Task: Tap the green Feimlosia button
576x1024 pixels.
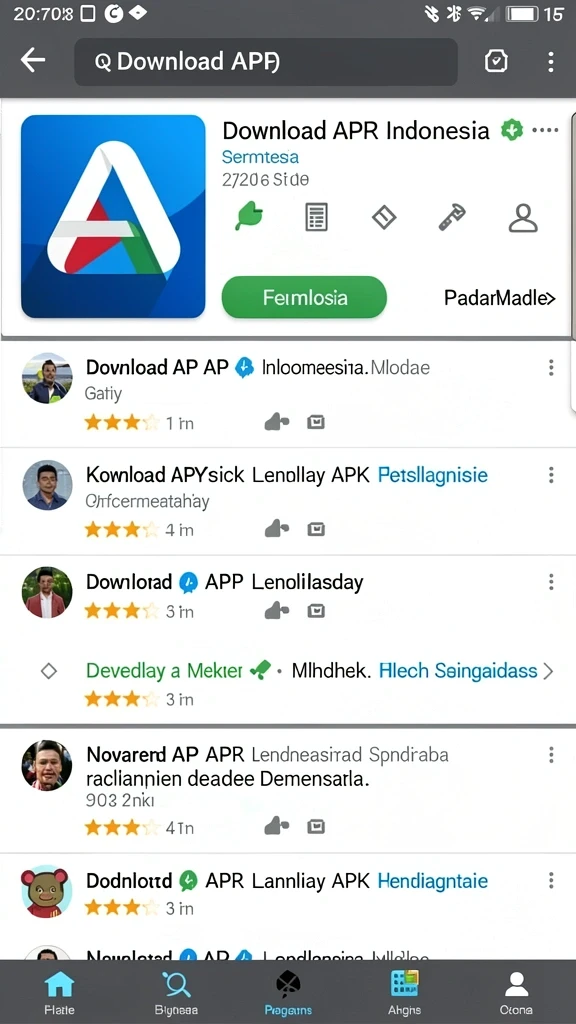Action: point(304,298)
